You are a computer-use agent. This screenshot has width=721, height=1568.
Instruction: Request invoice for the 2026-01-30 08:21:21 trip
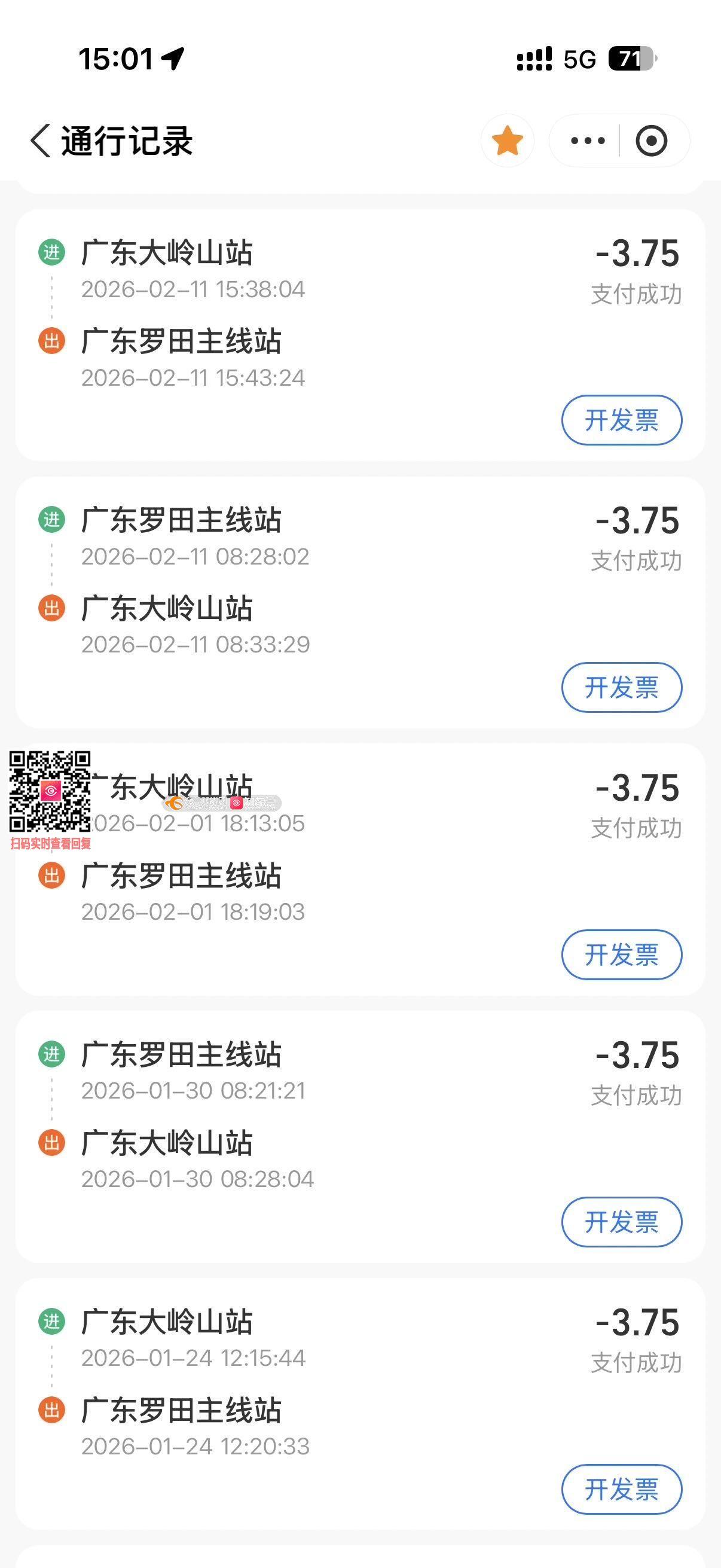pos(621,1222)
